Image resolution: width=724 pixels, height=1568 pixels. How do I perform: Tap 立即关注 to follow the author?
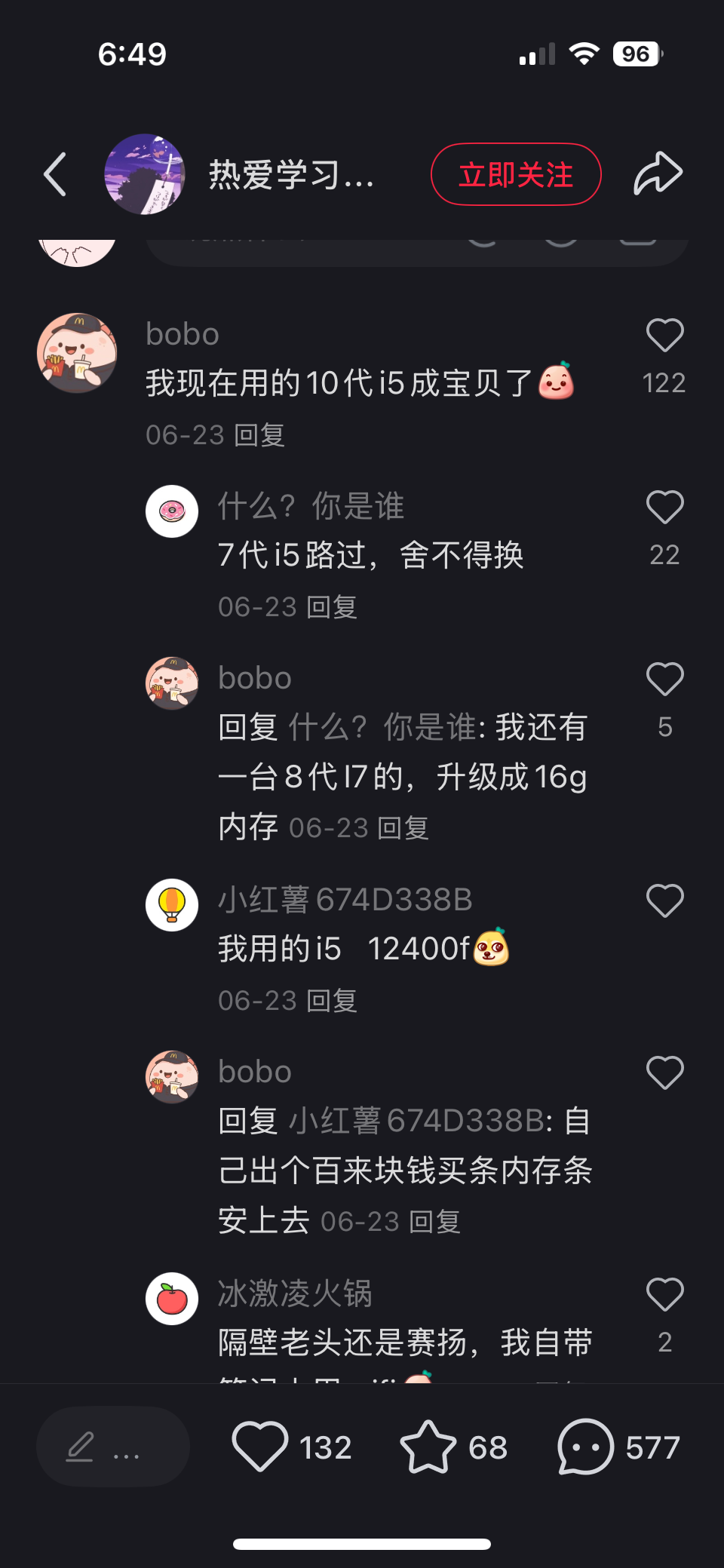click(516, 174)
